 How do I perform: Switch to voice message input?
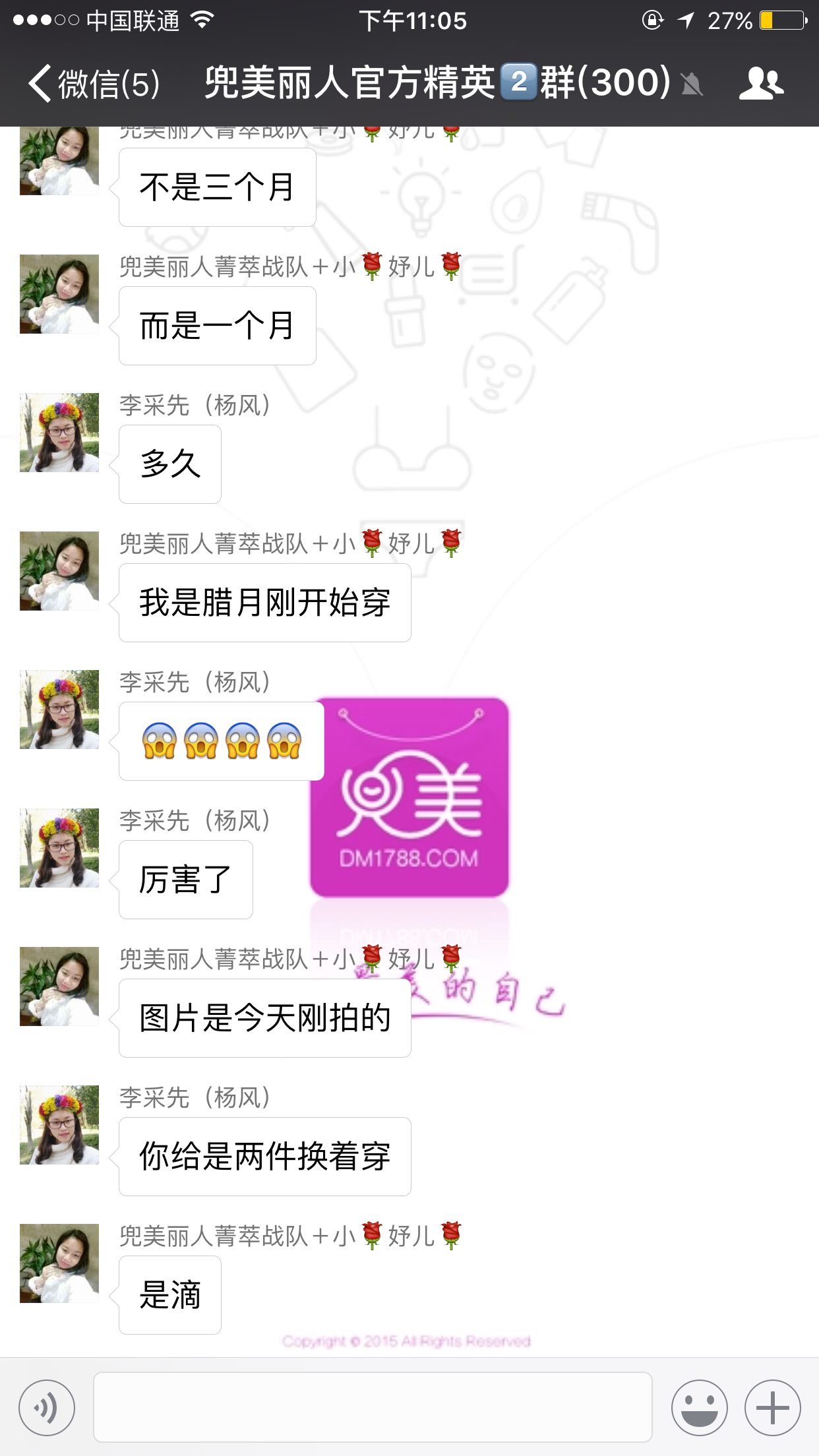point(47,1408)
